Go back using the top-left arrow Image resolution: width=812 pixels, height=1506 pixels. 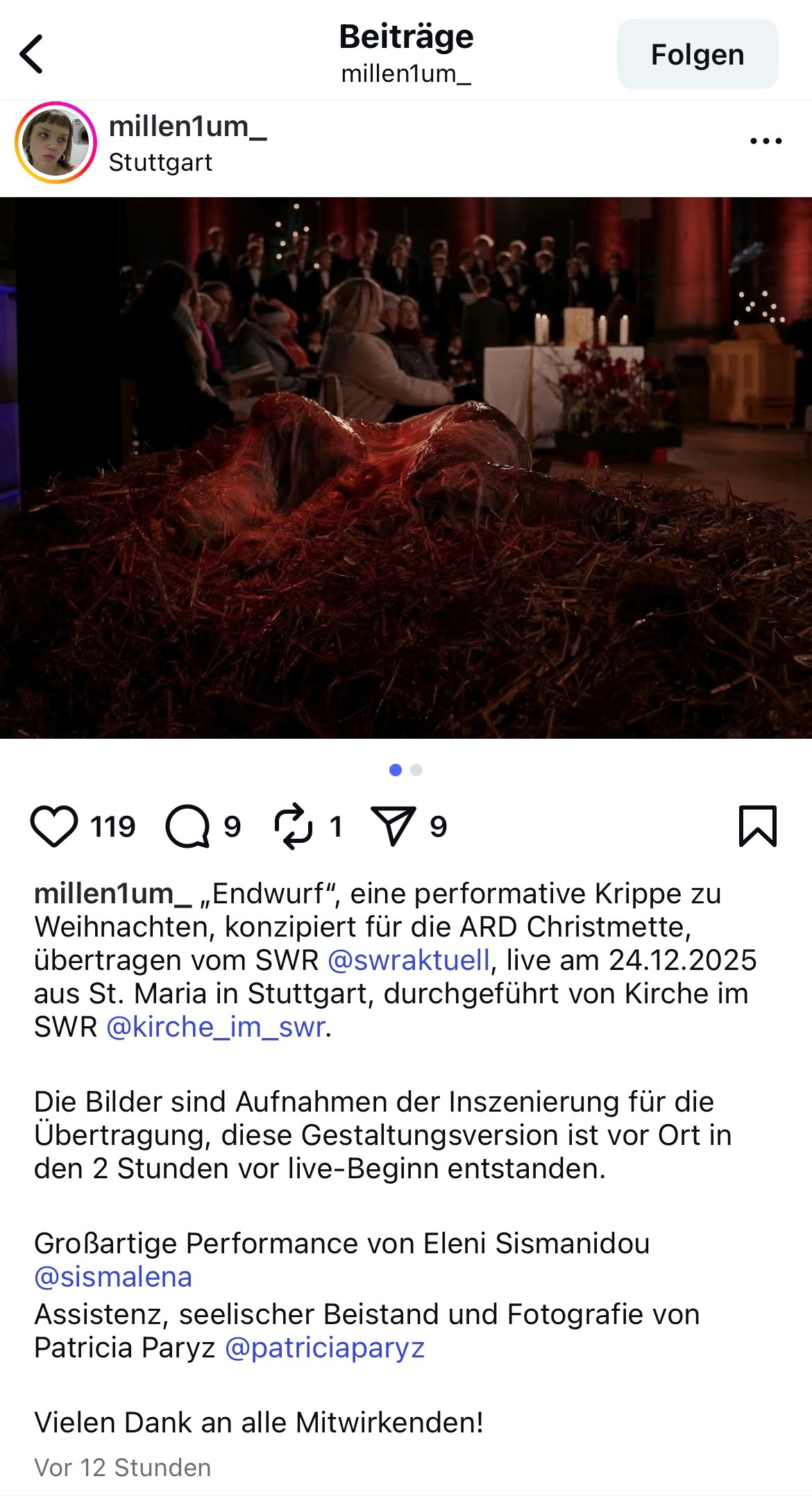pos(32,54)
